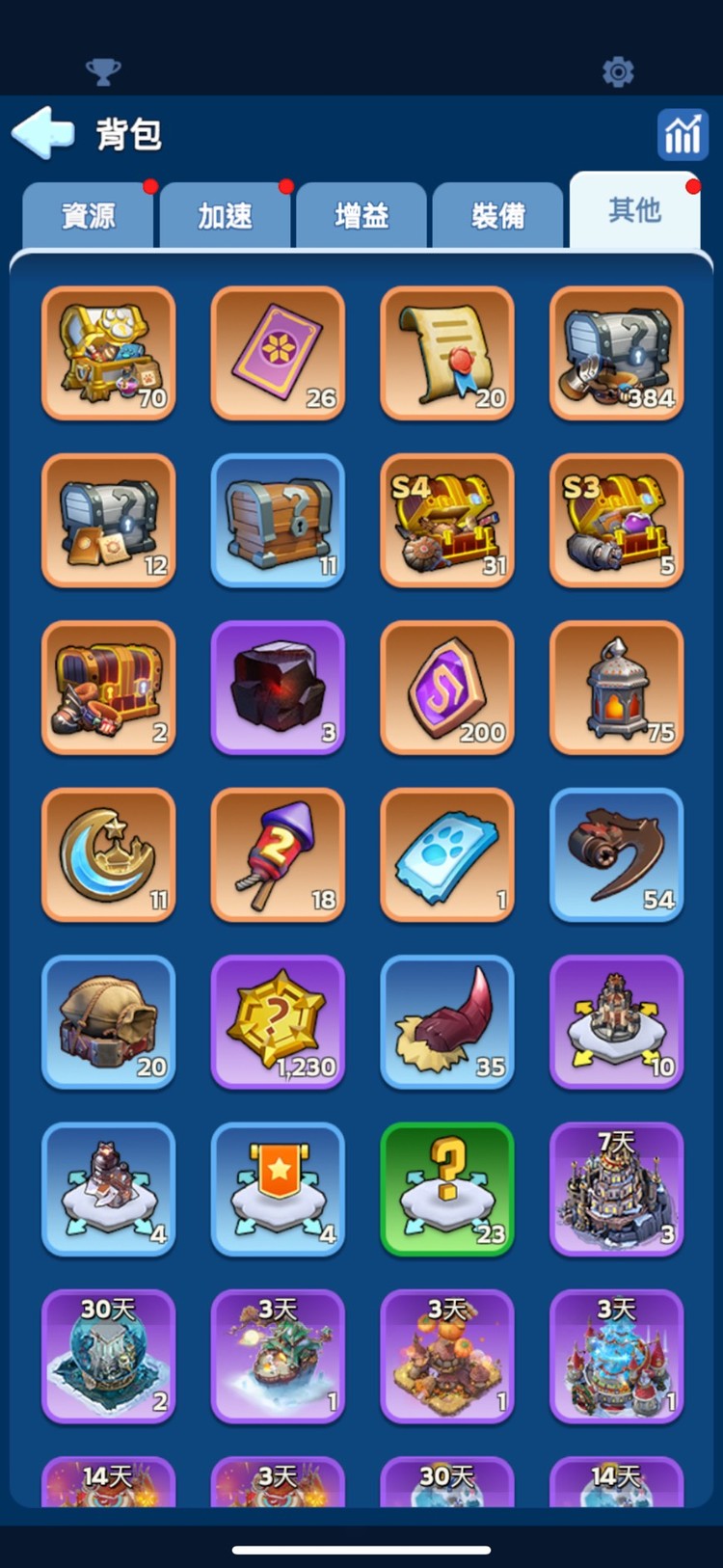Switch to the 裝備 tab
The image size is (723, 1568).
[x=497, y=215]
